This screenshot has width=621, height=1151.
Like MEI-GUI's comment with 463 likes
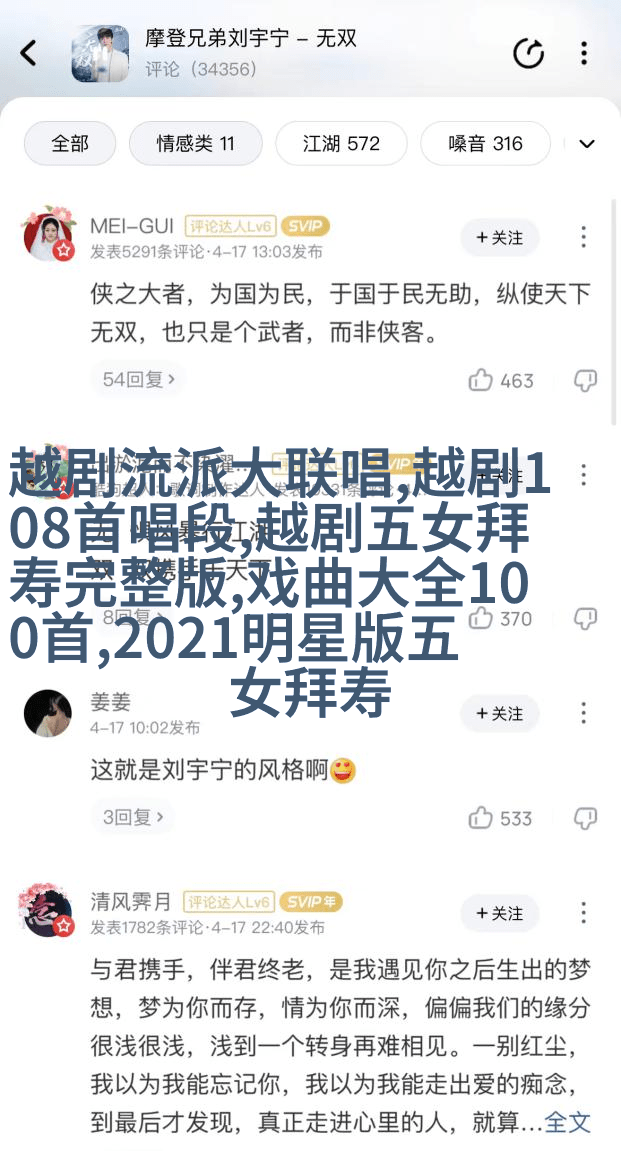click(500, 380)
